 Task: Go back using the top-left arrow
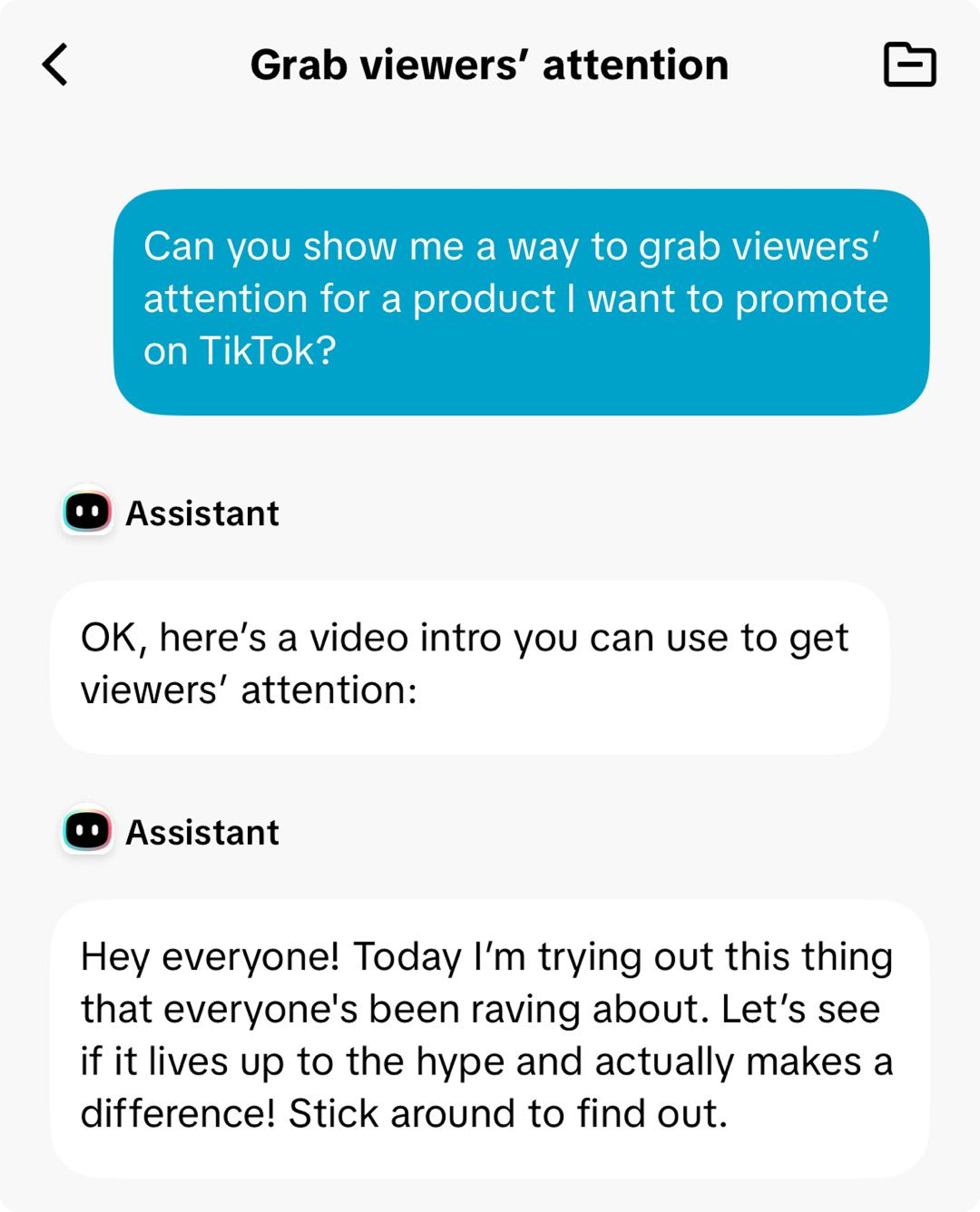coord(55,65)
